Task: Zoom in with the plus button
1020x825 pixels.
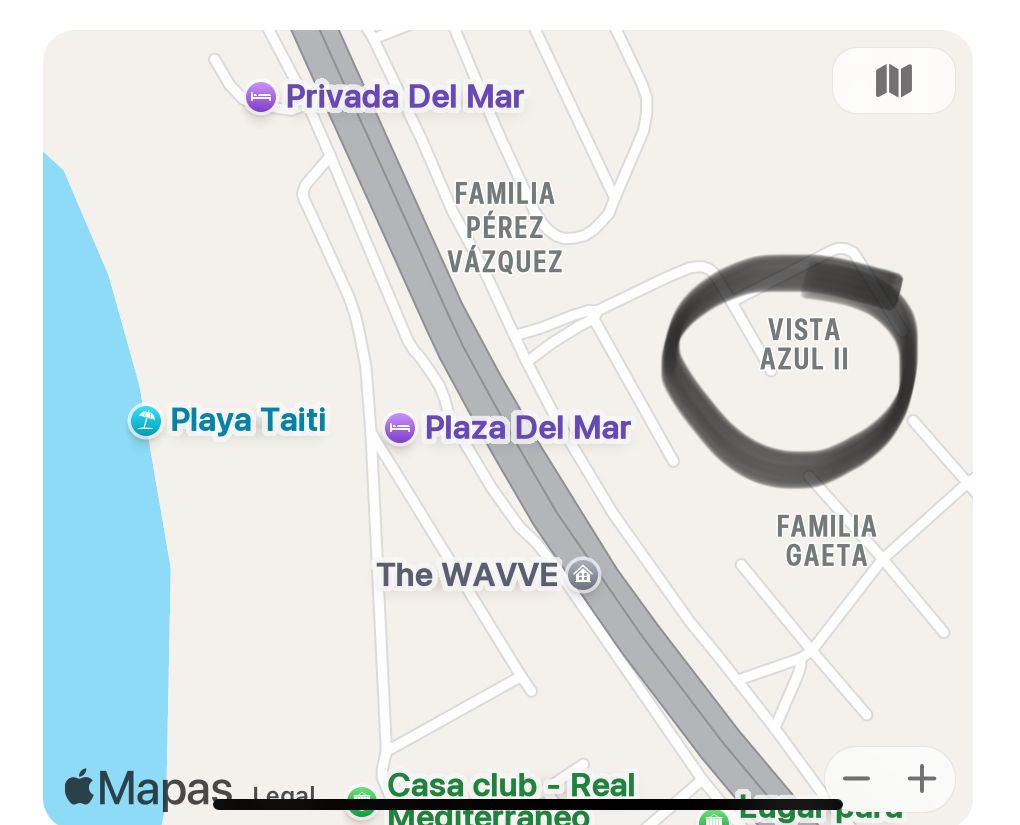Action: 921,779
